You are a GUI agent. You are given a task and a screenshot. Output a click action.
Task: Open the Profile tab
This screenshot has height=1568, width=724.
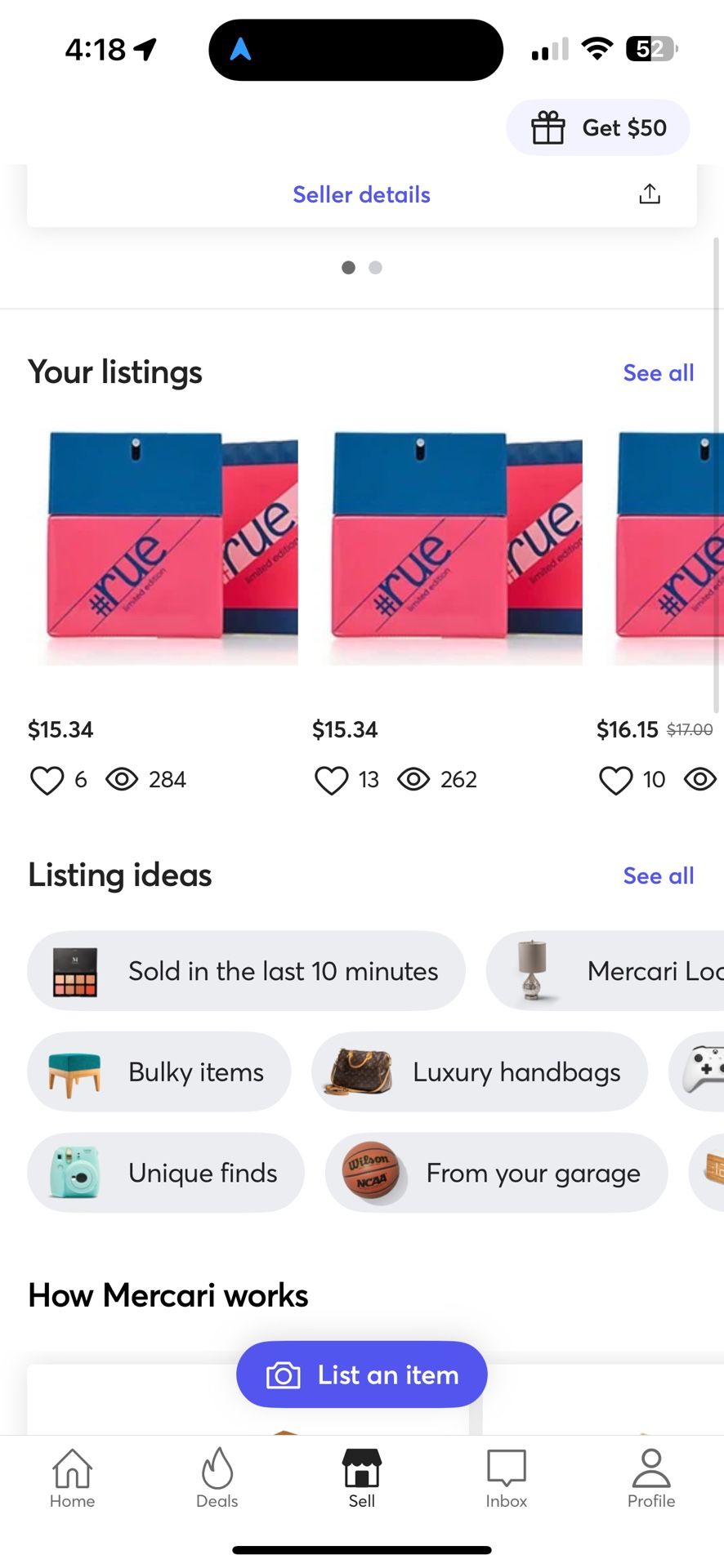(651, 1478)
